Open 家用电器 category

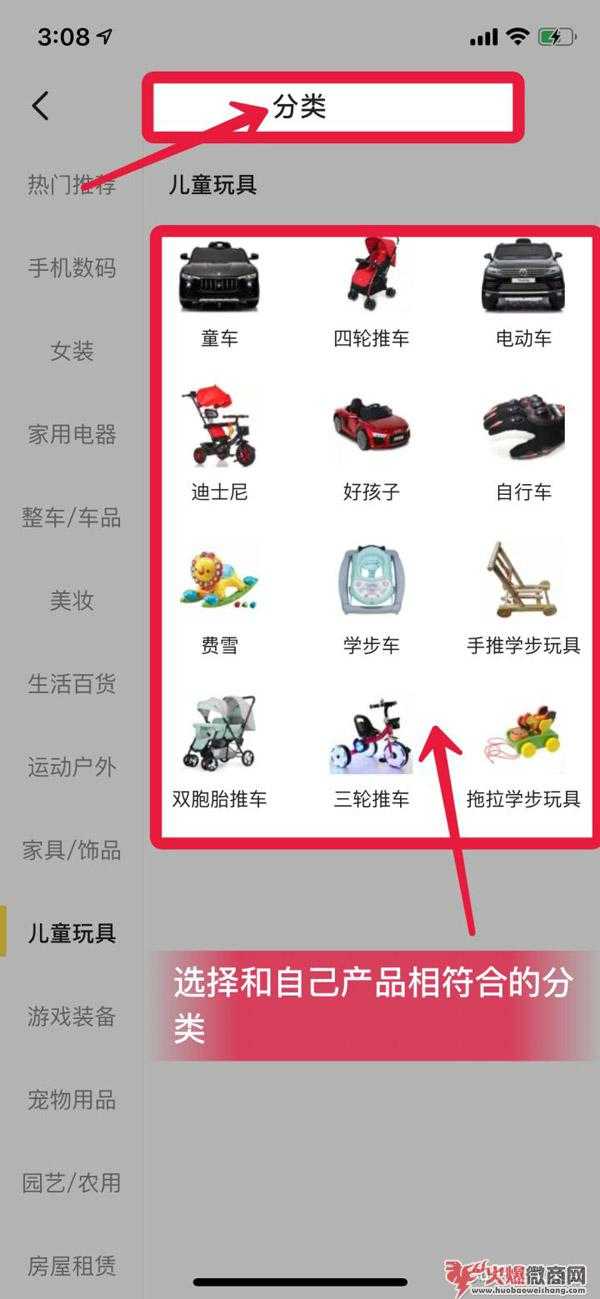pyautogui.click(x=71, y=434)
